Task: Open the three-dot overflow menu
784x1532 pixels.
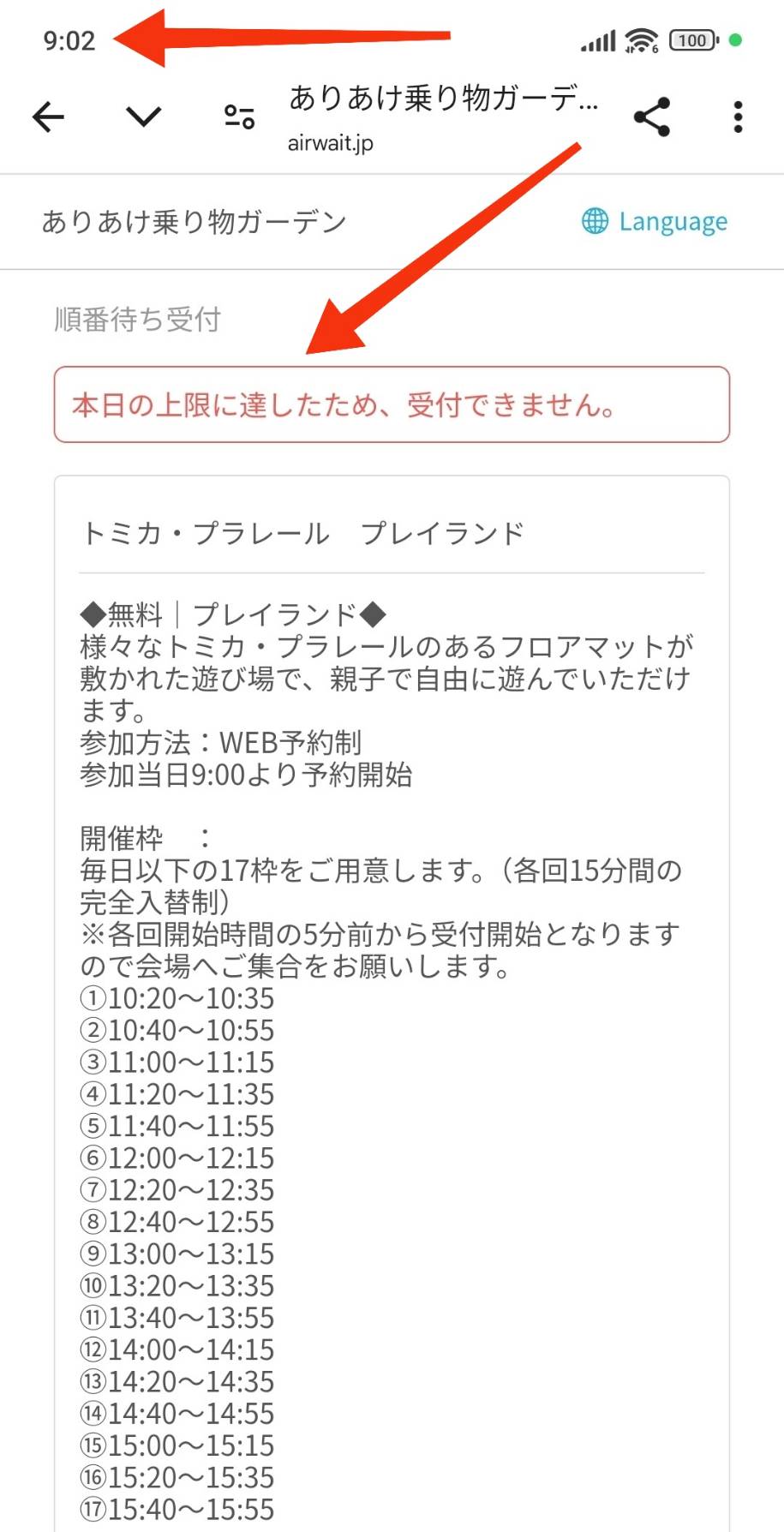Action: tap(738, 117)
